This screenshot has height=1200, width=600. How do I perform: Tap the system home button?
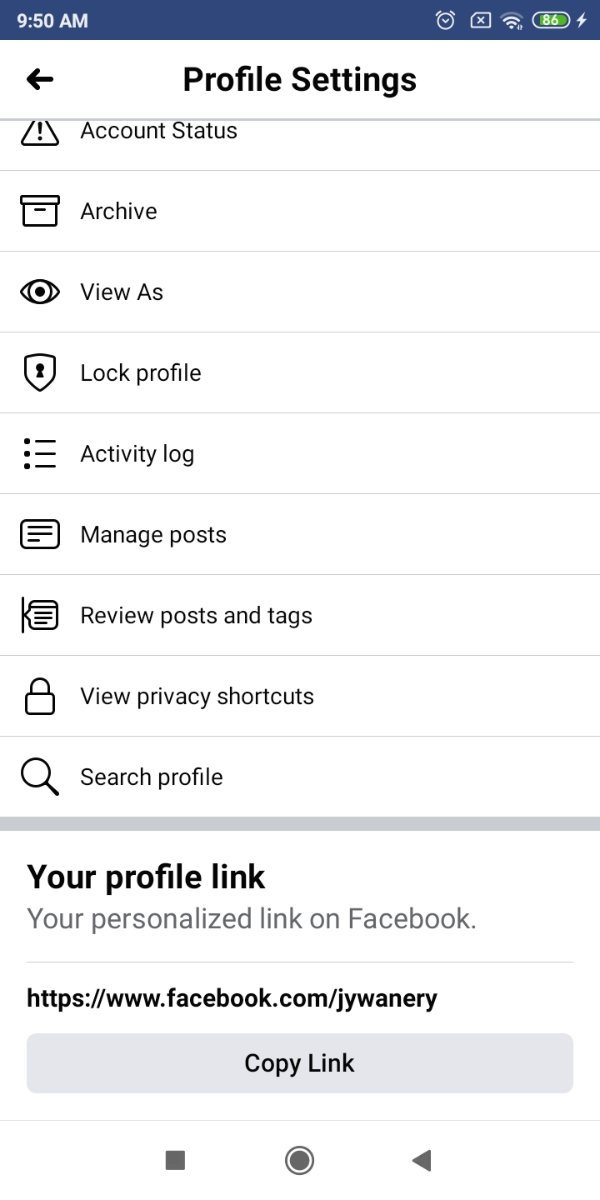pos(299,1160)
